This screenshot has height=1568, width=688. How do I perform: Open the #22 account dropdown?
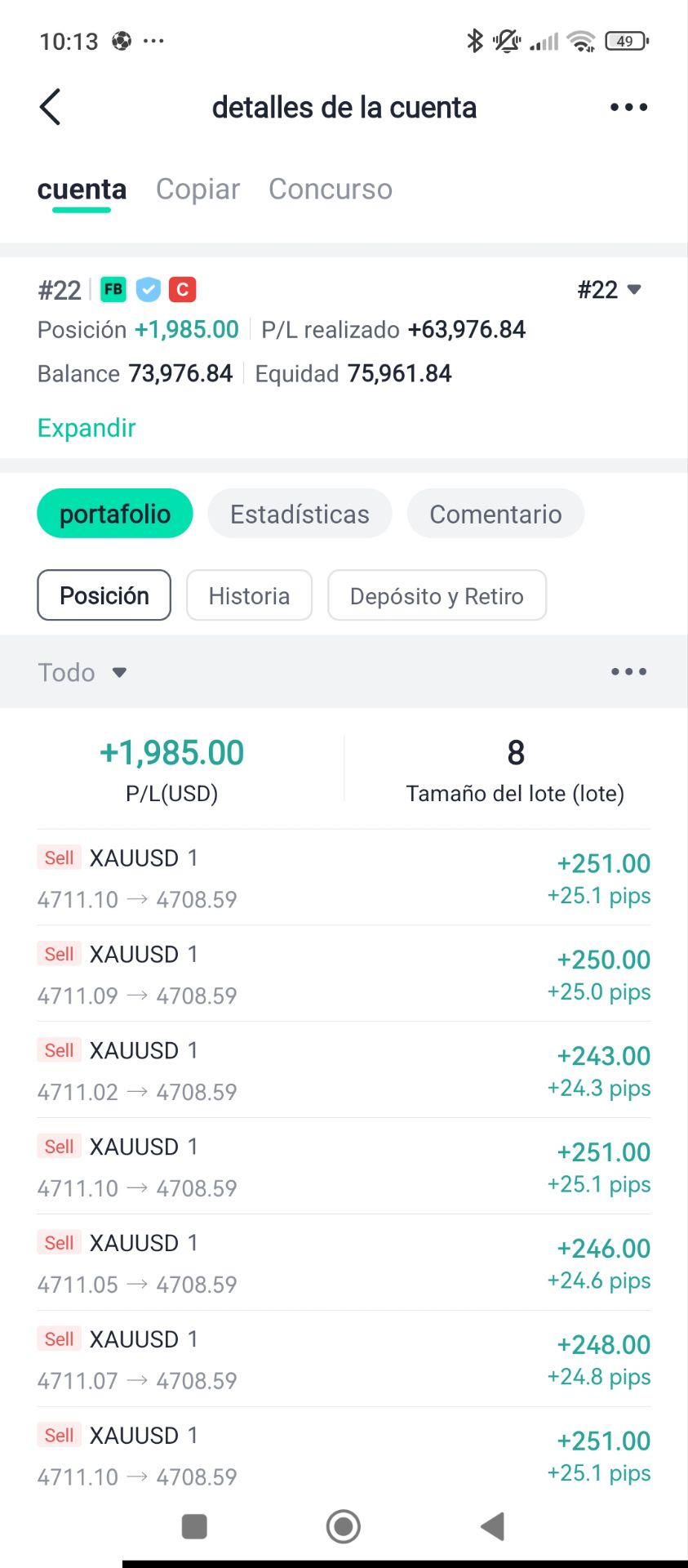click(x=610, y=290)
